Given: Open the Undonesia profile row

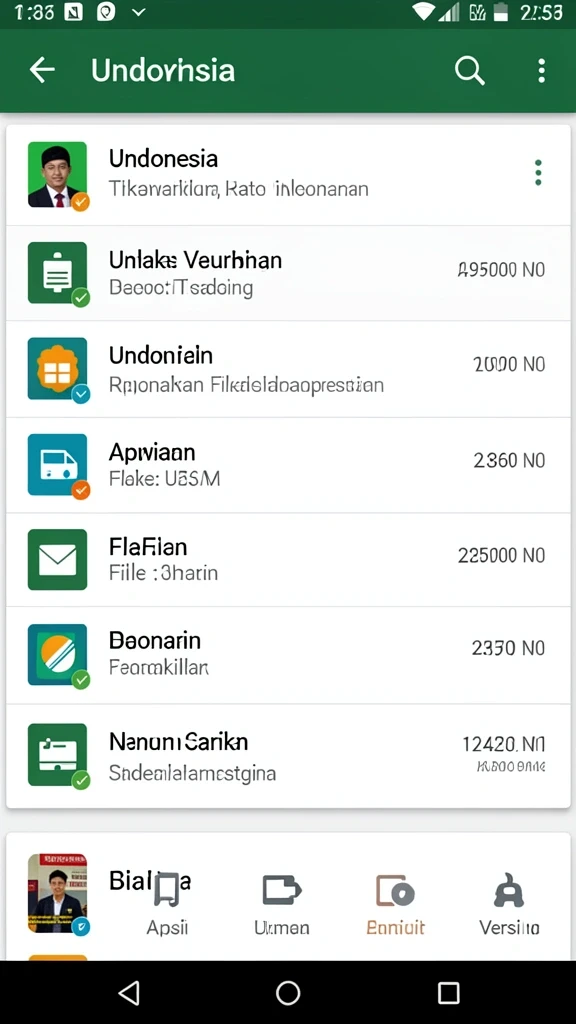Looking at the screenshot, I should 288,174.
